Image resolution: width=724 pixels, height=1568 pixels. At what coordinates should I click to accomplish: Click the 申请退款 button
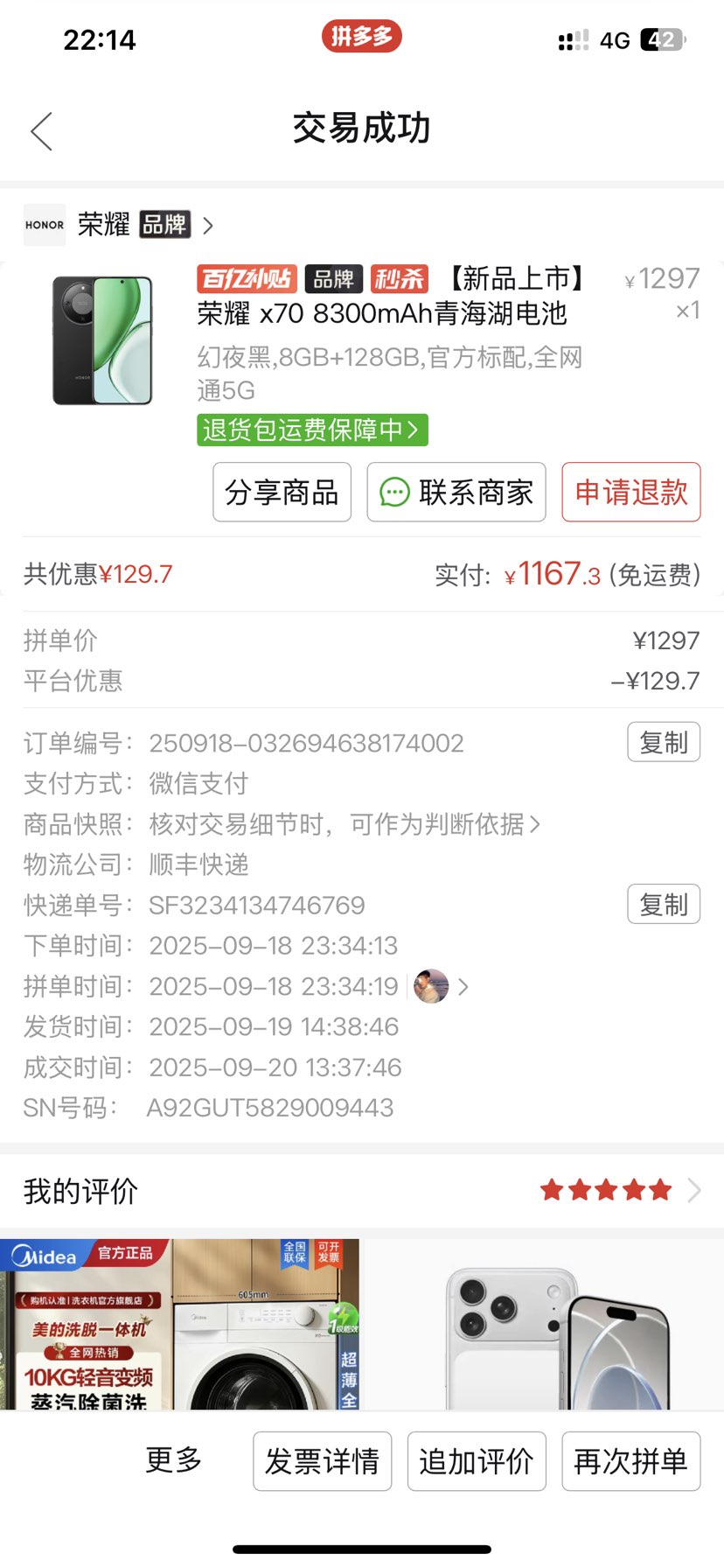coord(630,493)
